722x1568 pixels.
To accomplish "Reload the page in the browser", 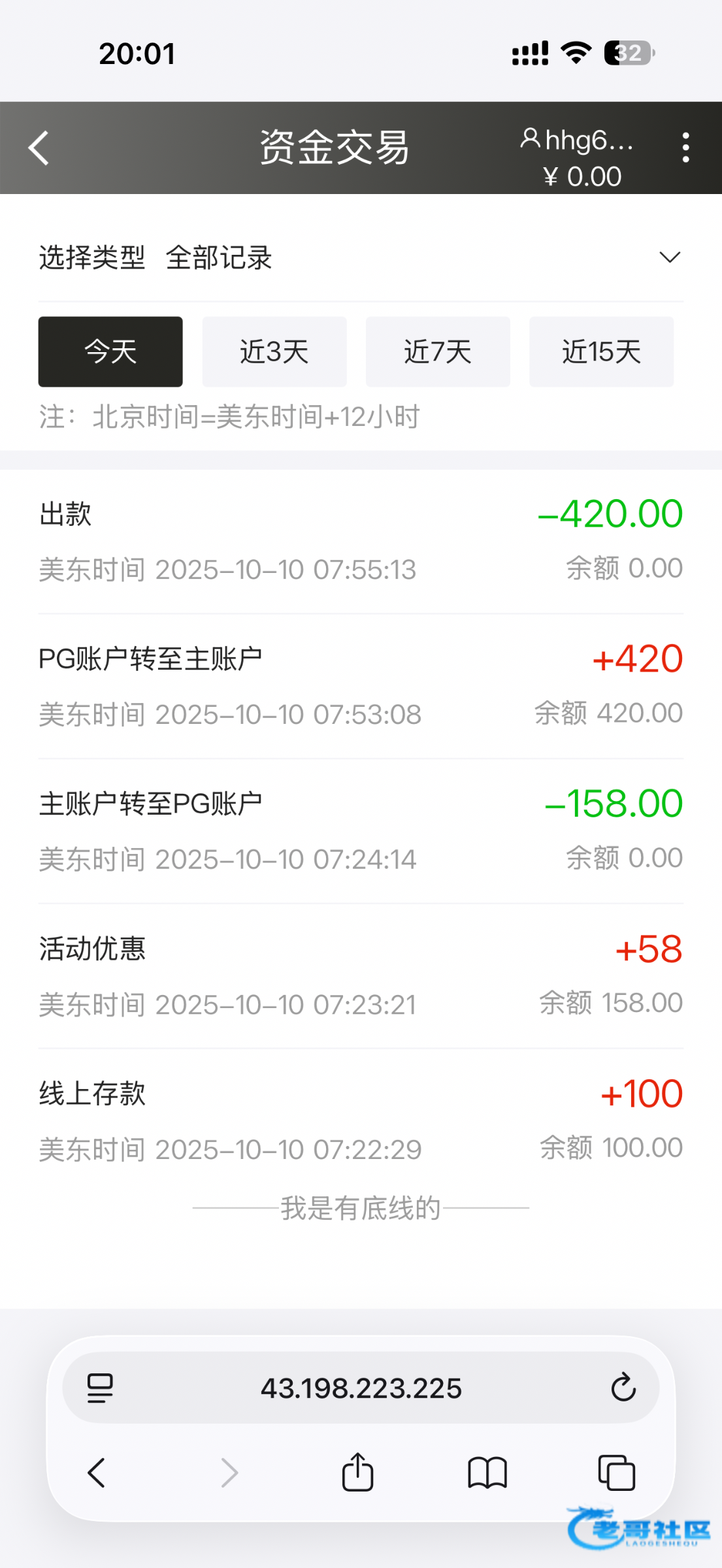I will [623, 1387].
